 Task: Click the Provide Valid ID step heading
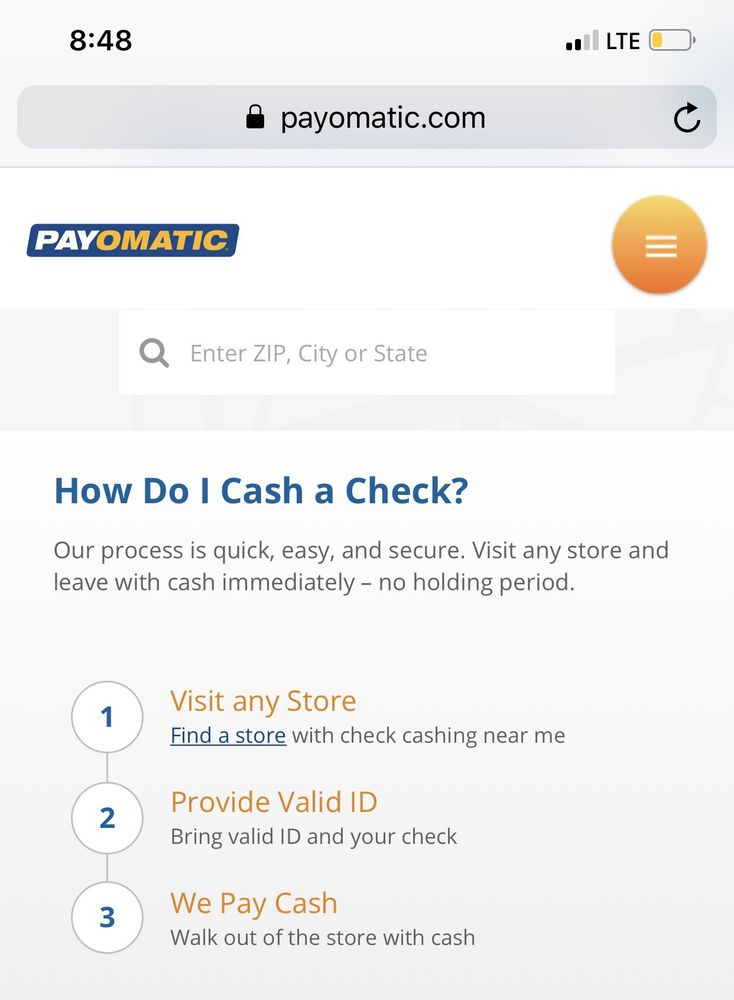coord(274,802)
